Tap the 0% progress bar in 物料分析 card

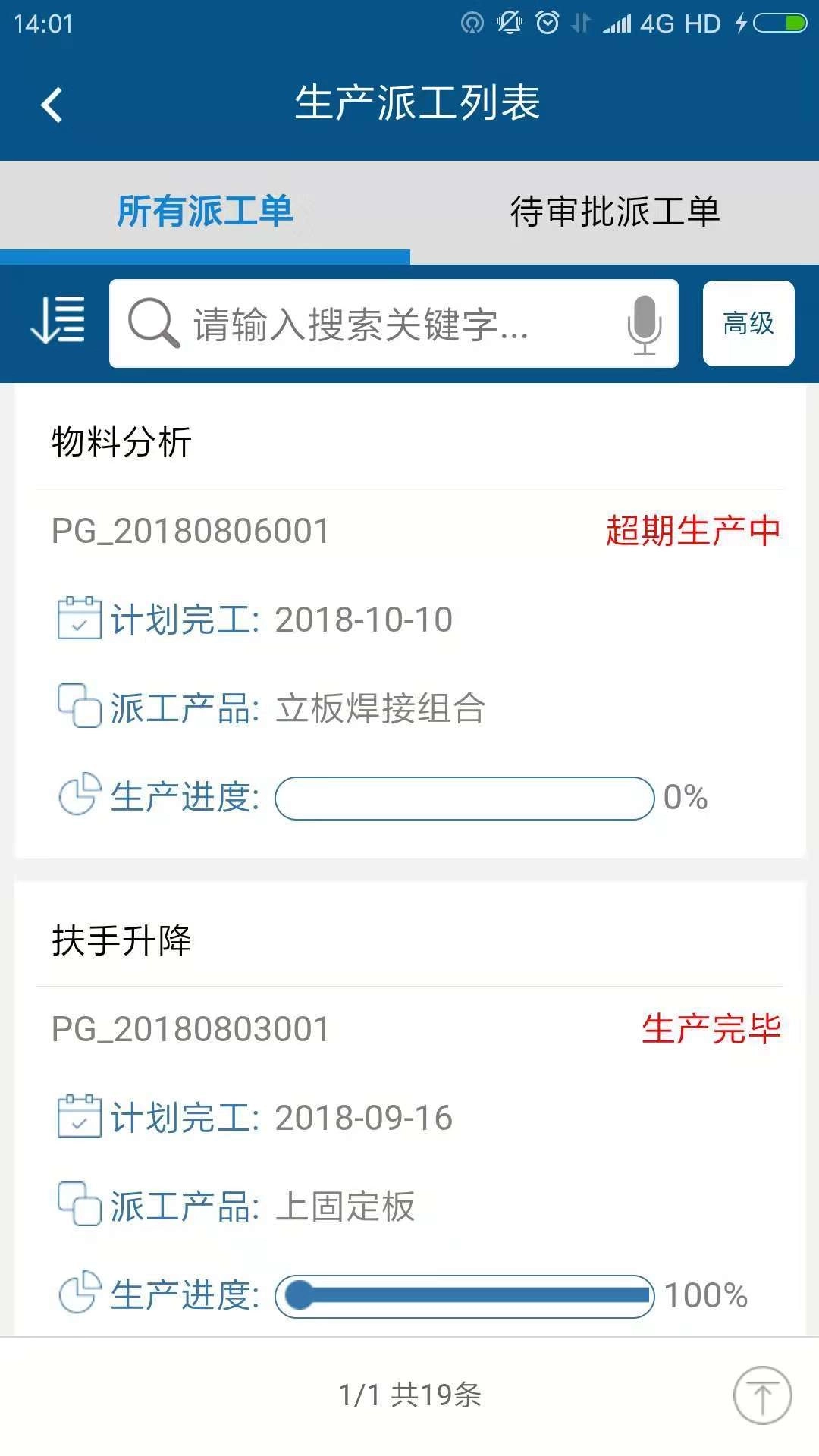click(x=466, y=799)
